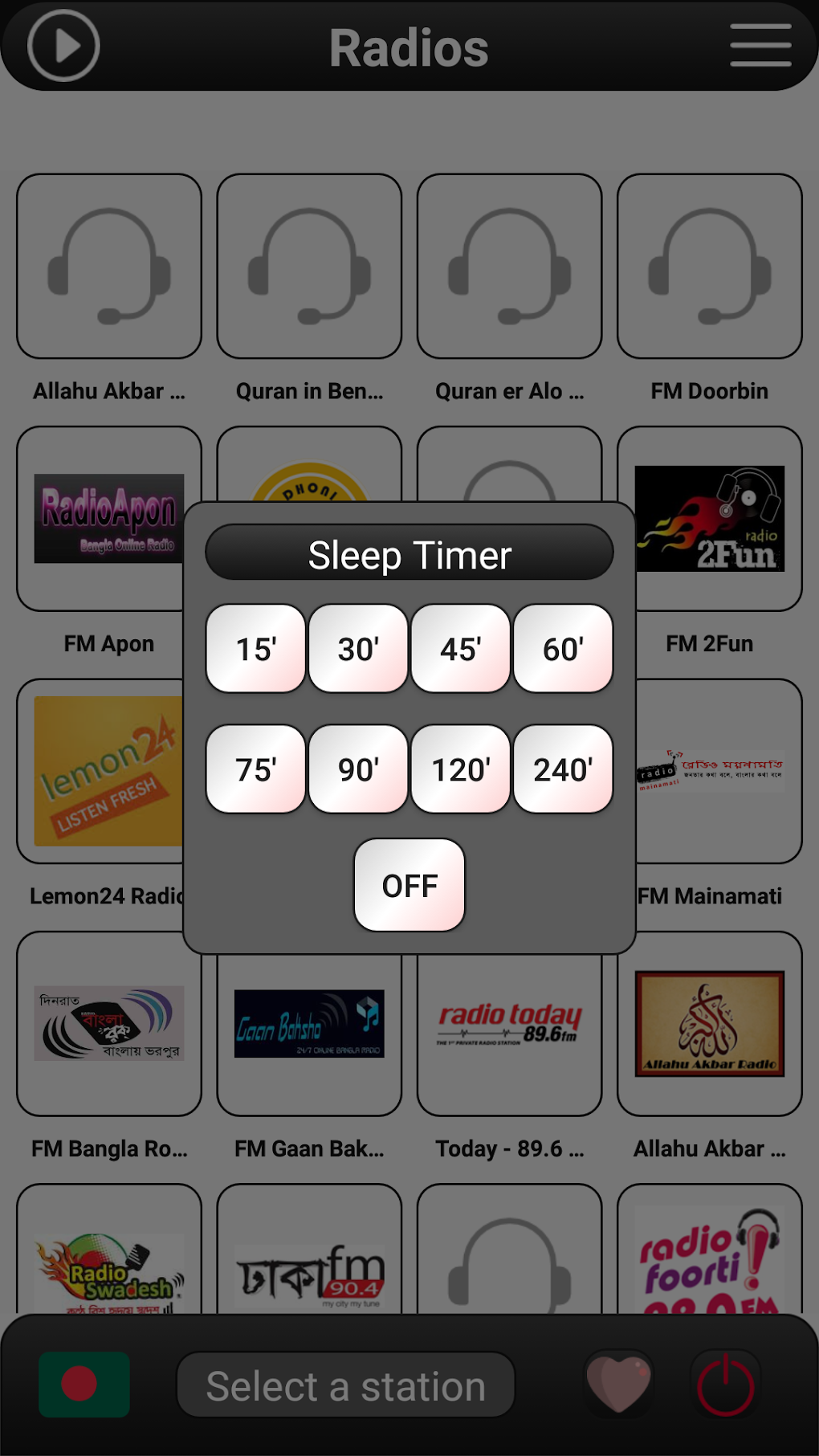Tap the FM 2Fun station logo
Image resolution: width=819 pixels, height=1456 pixels.
(709, 520)
